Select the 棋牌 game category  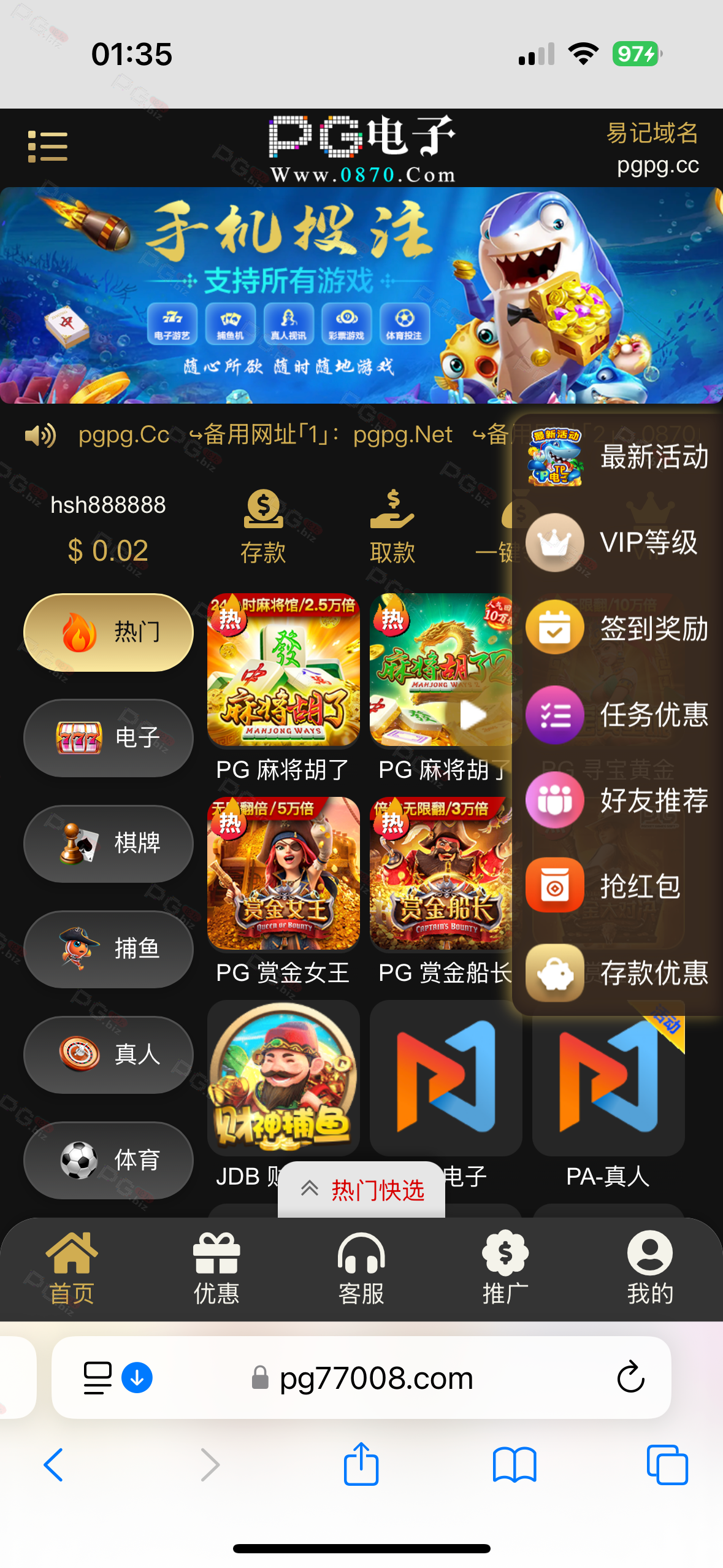click(109, 844)
